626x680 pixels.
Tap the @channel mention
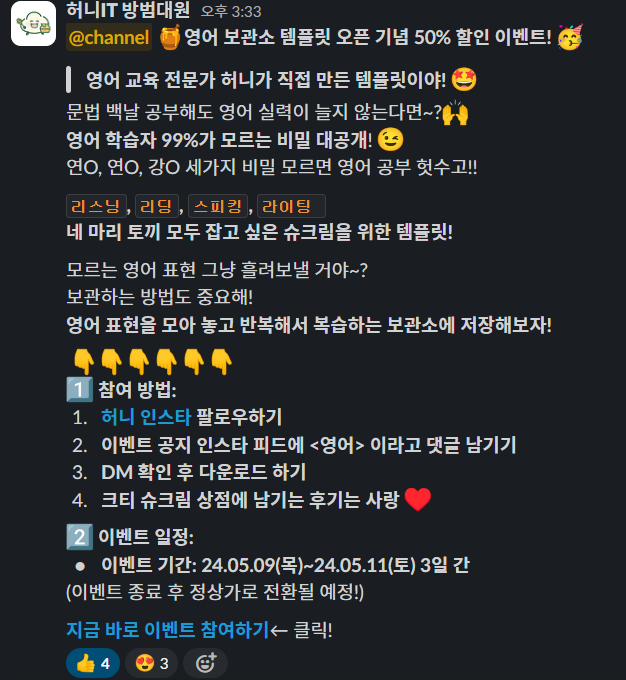(x=107, y=38)
